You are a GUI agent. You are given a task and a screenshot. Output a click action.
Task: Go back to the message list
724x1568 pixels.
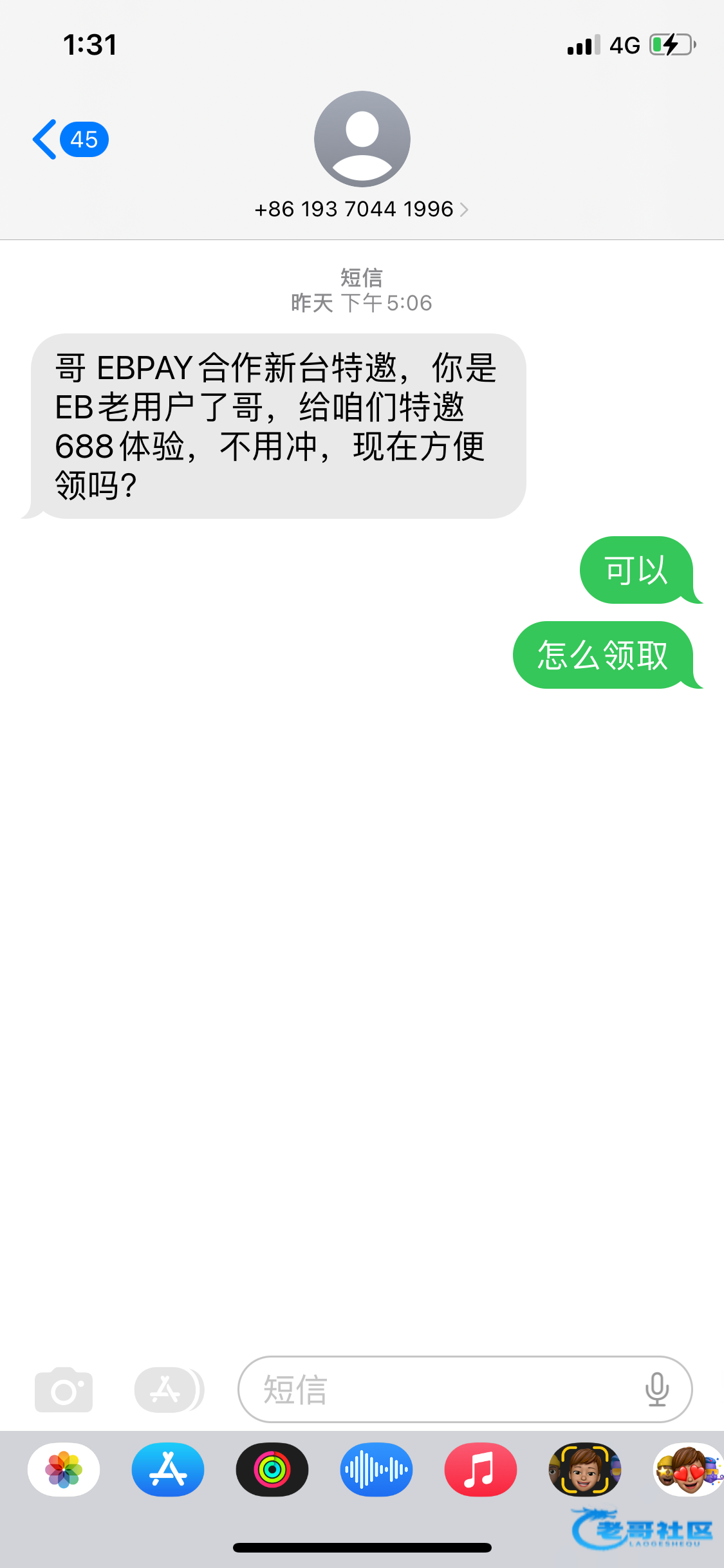point(70,140)
